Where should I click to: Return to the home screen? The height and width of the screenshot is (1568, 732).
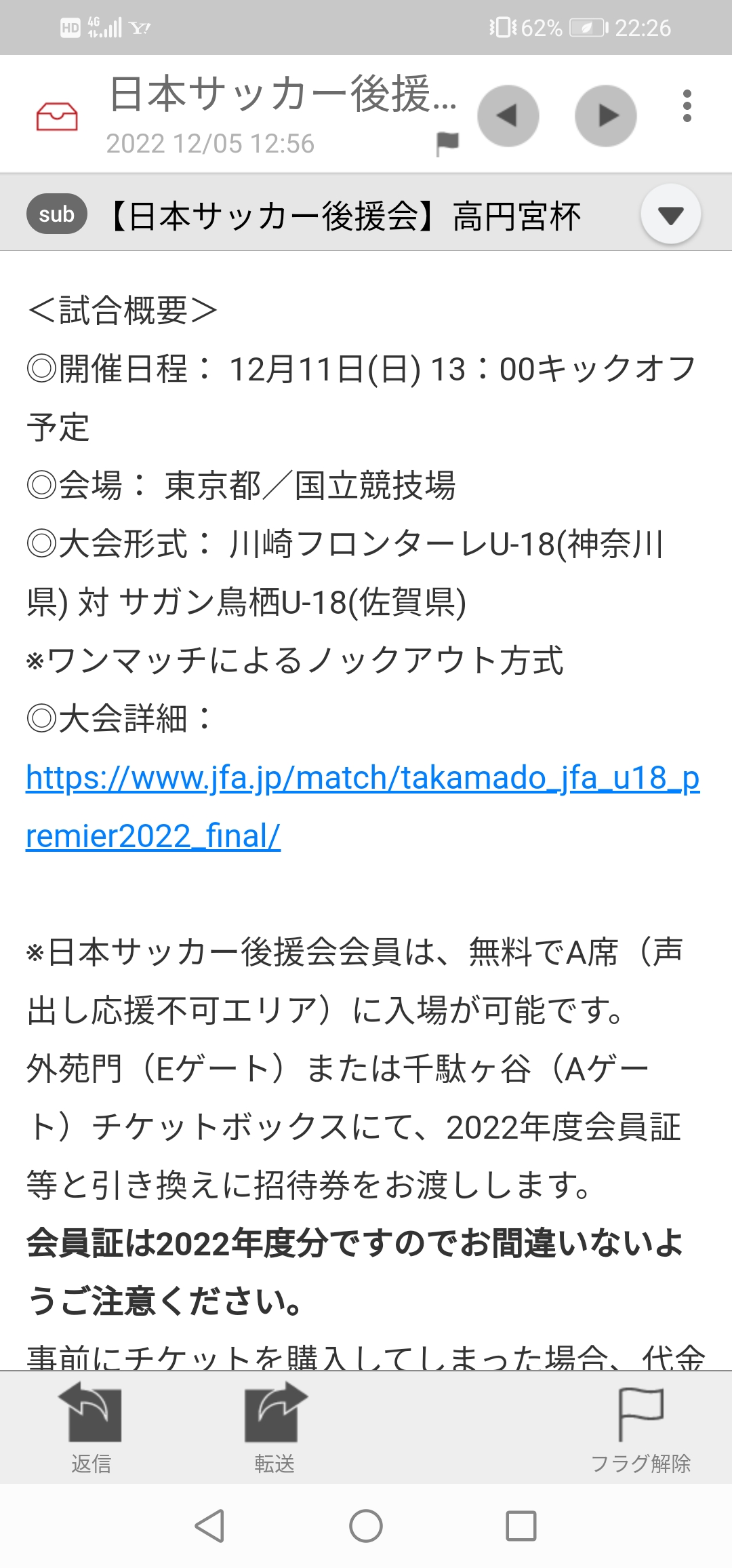(x=366, y=1527)
